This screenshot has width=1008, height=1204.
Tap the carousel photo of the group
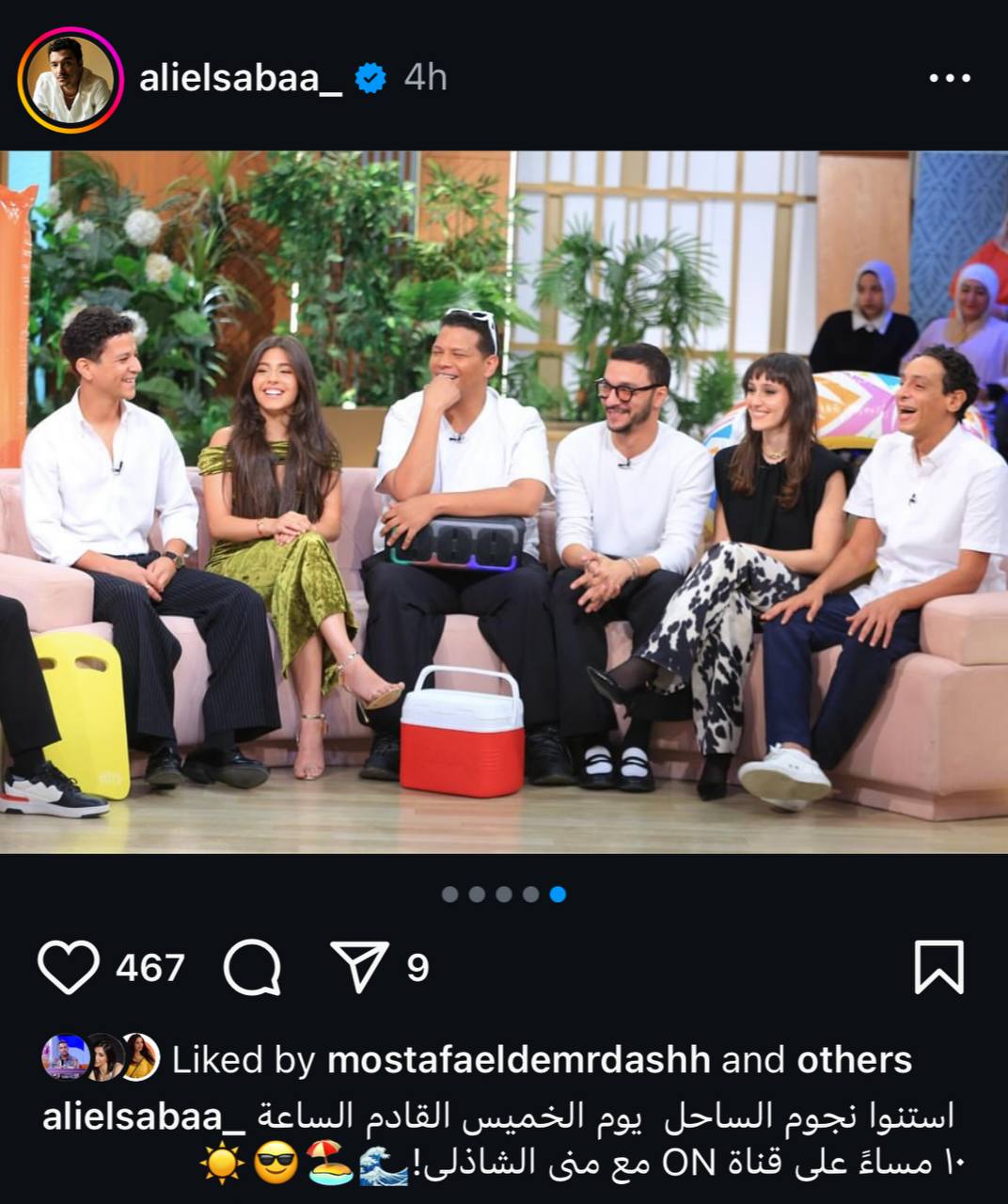(504, 502)
